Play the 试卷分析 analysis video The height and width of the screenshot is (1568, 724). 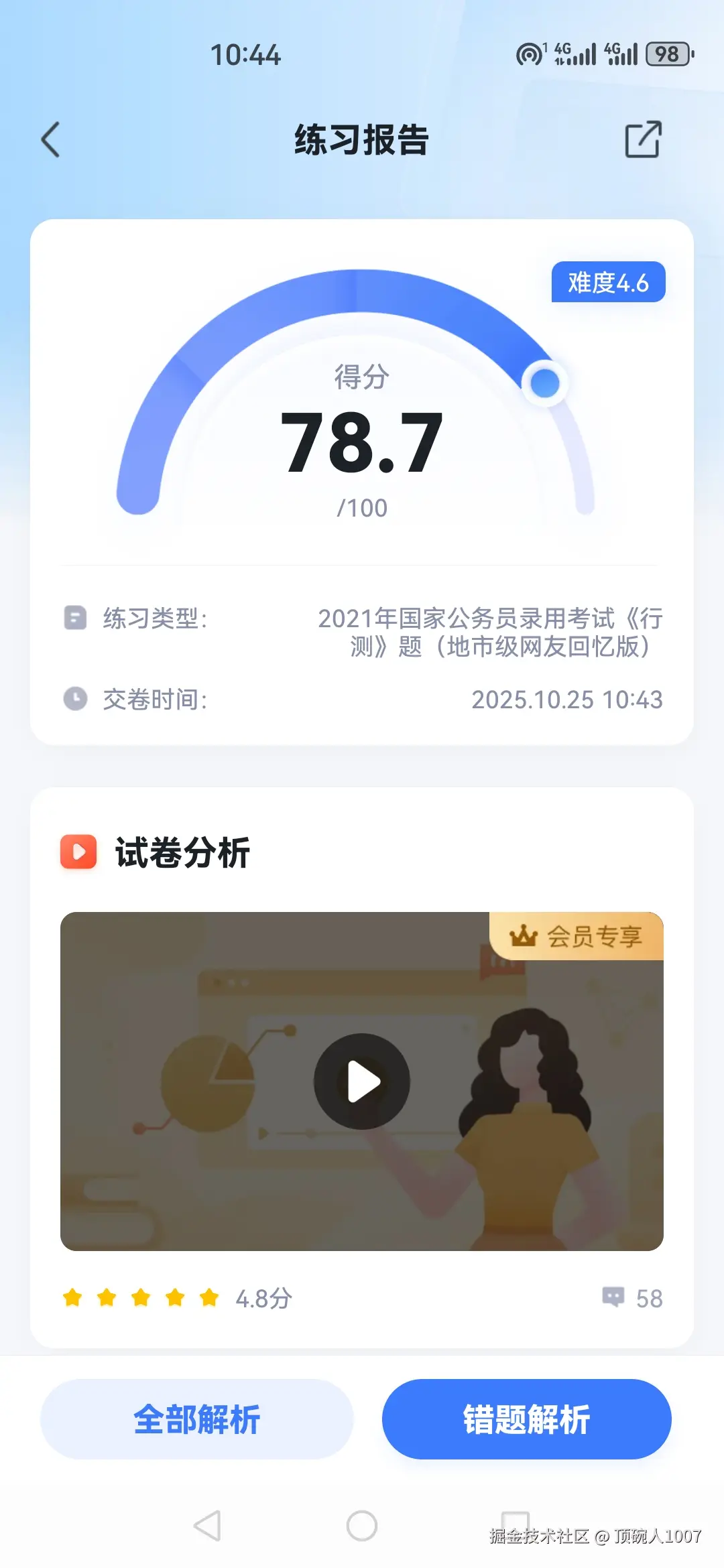pyautogui.click(x=362, y=1081)
